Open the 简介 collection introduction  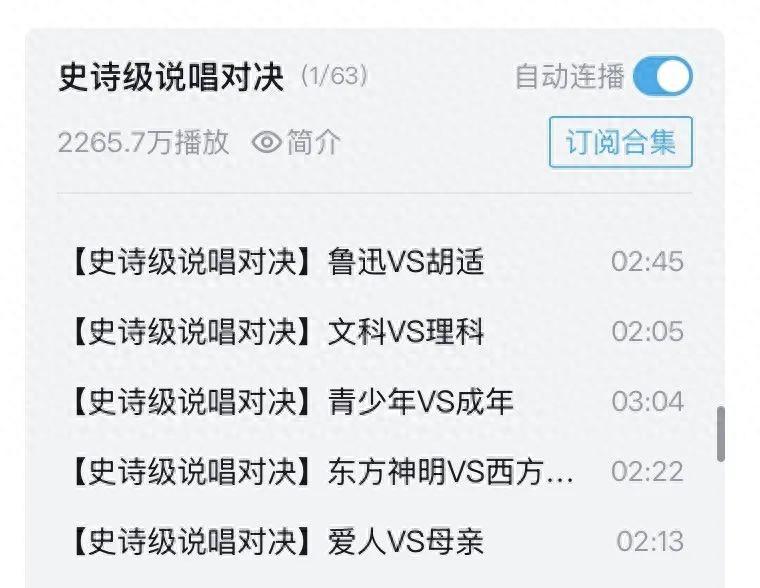tap(296, 143)
